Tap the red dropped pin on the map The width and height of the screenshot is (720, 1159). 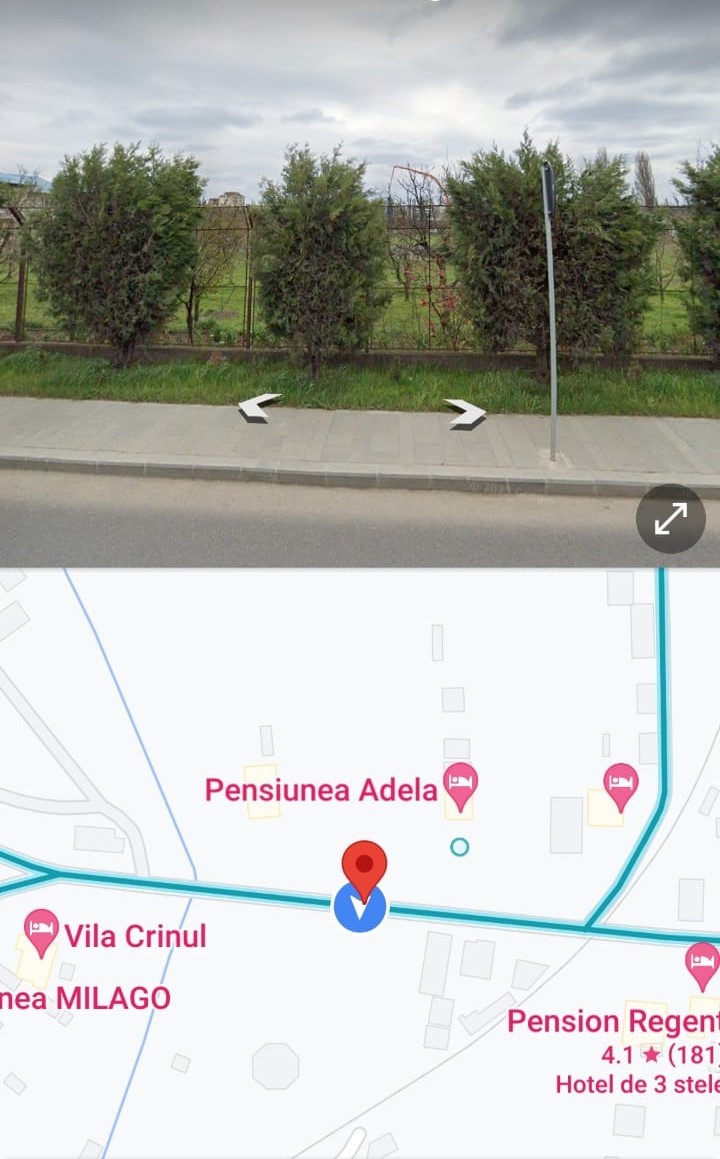pos(364,867)
